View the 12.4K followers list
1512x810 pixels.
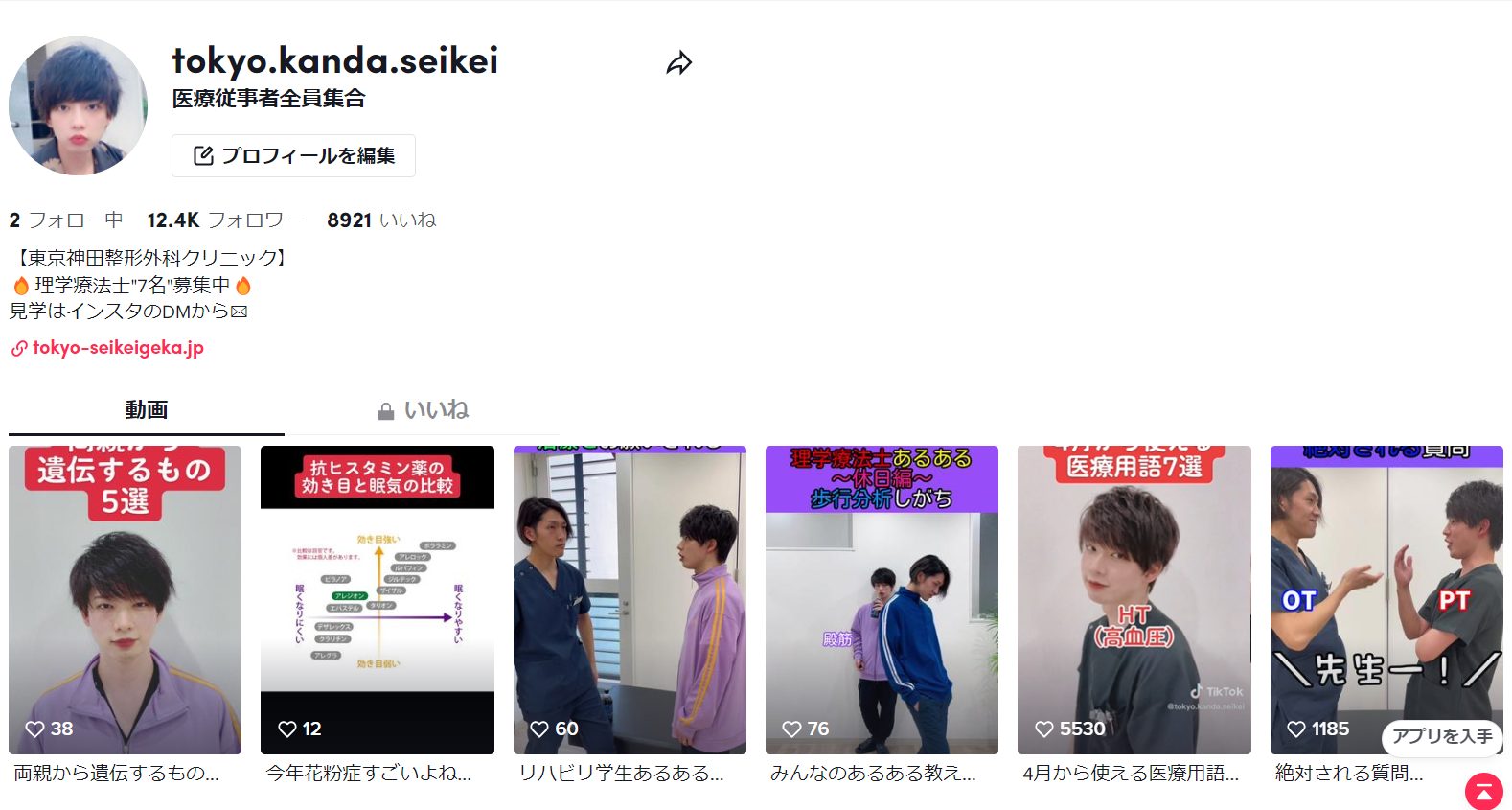click(x=223, y=220)
